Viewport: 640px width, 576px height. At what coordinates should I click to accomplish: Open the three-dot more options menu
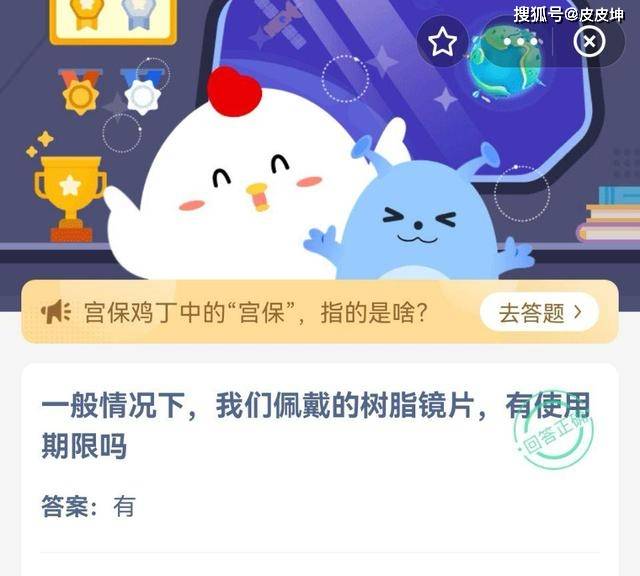click(518, 42)
